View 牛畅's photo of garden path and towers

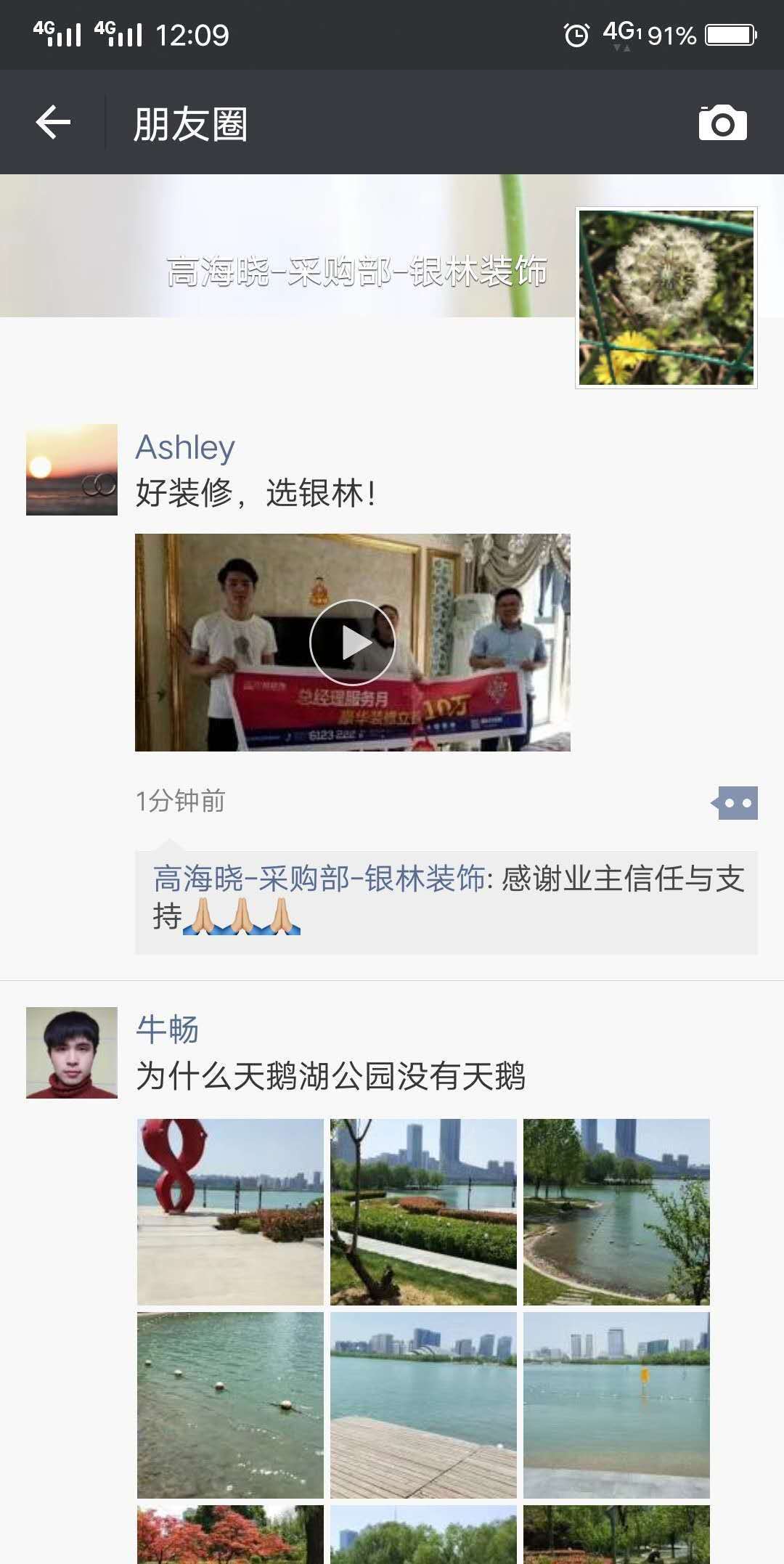423,1211
